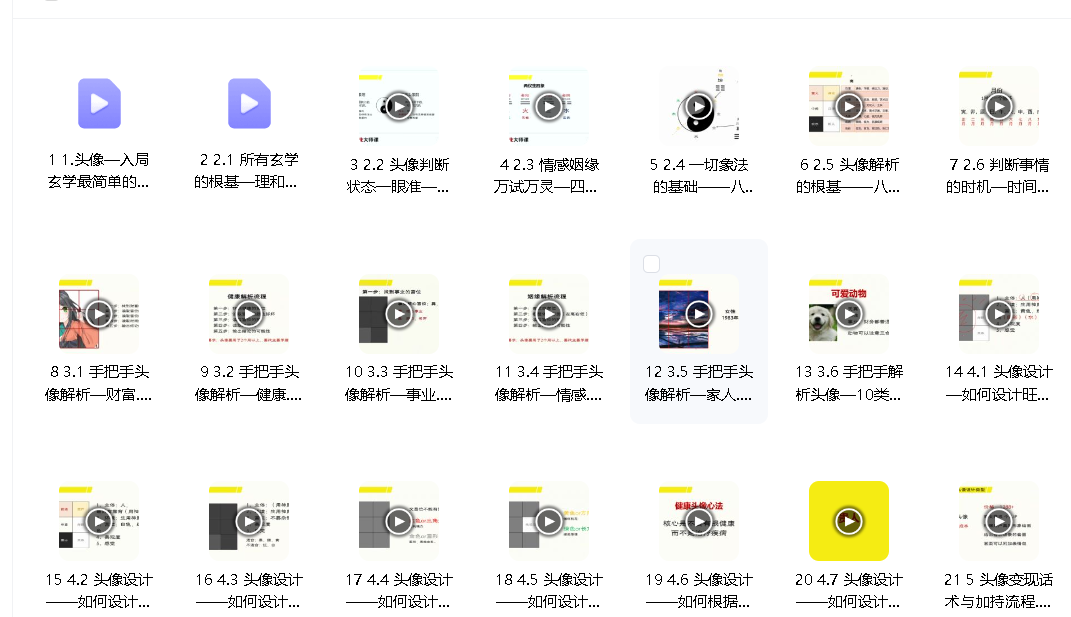Viewport: 1071px width, 617px height.
Task: Open video 1 1.头像—入局
Action: tap(99, 104)
